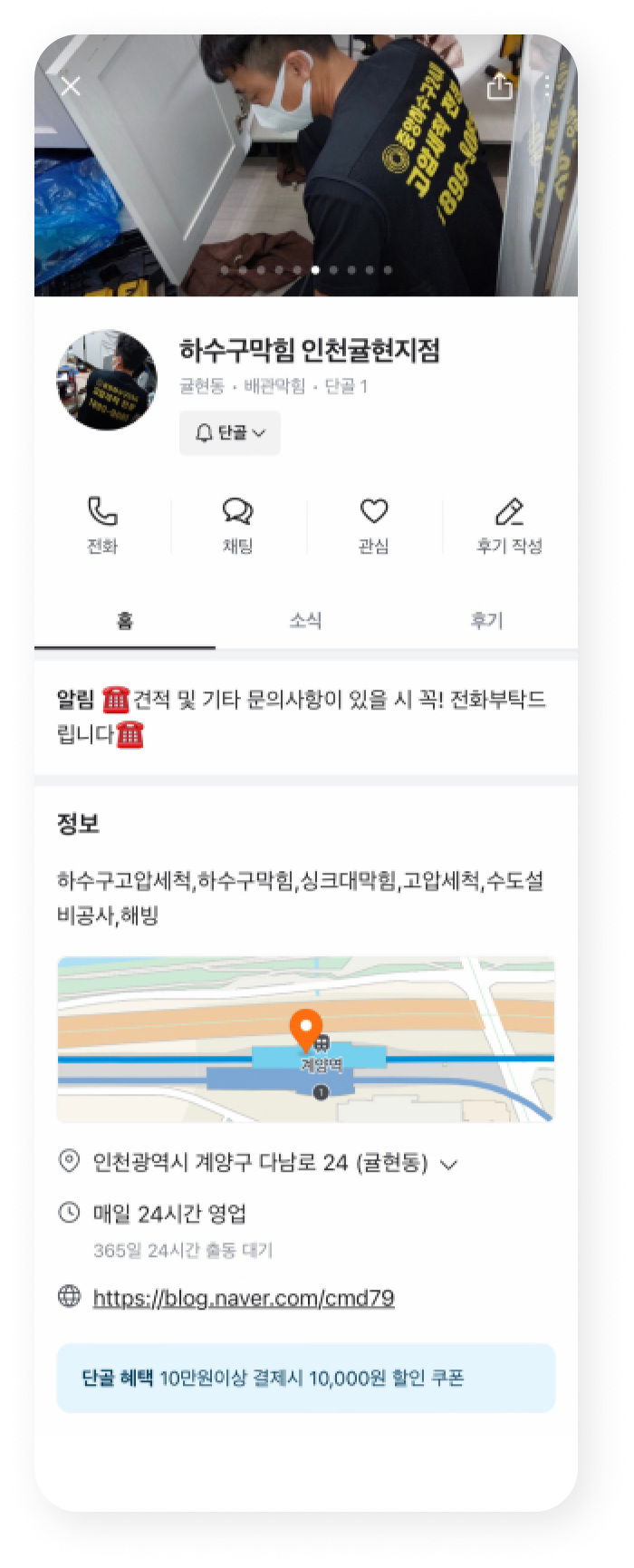
Task: Close the business profile page
Action: tap(71, 86)
